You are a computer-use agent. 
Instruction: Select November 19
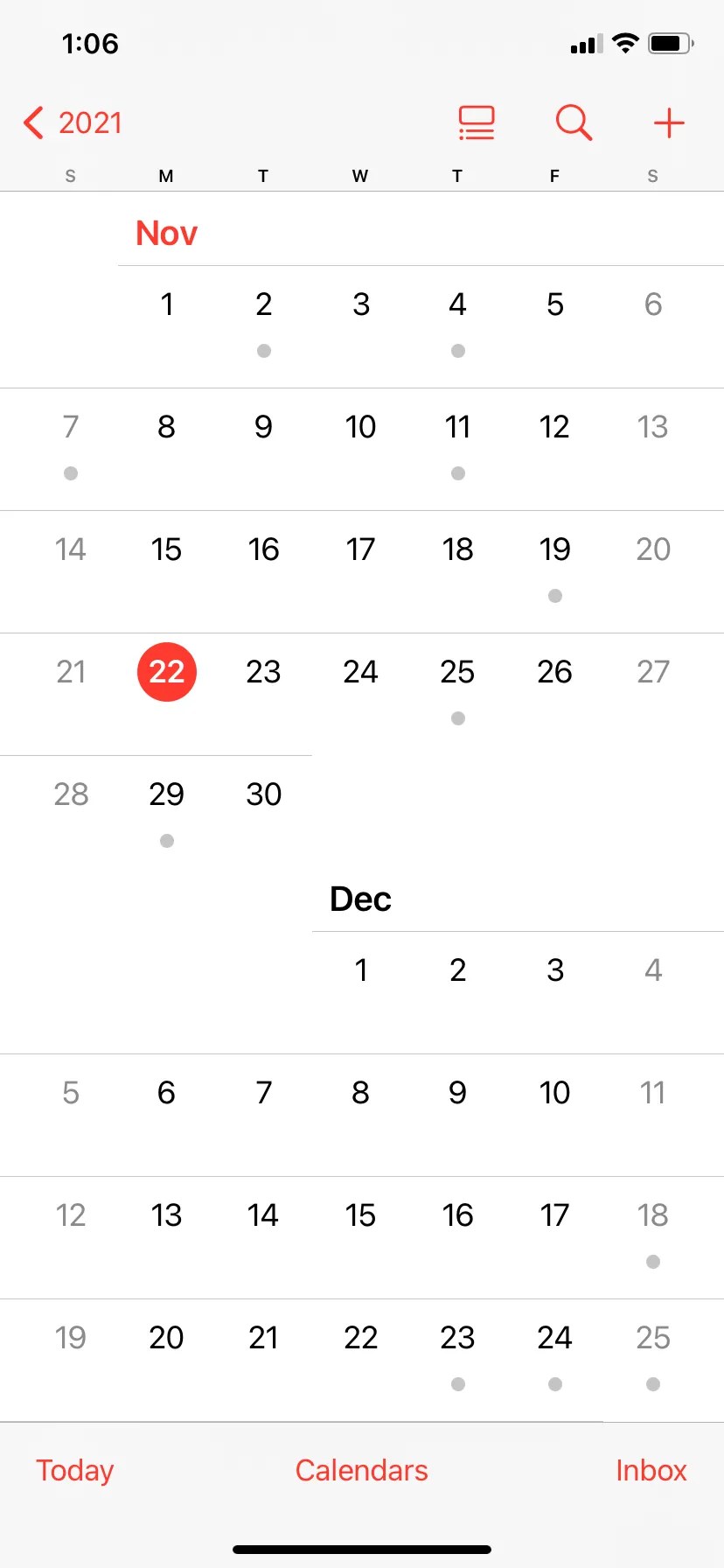[x=554, y=550]
